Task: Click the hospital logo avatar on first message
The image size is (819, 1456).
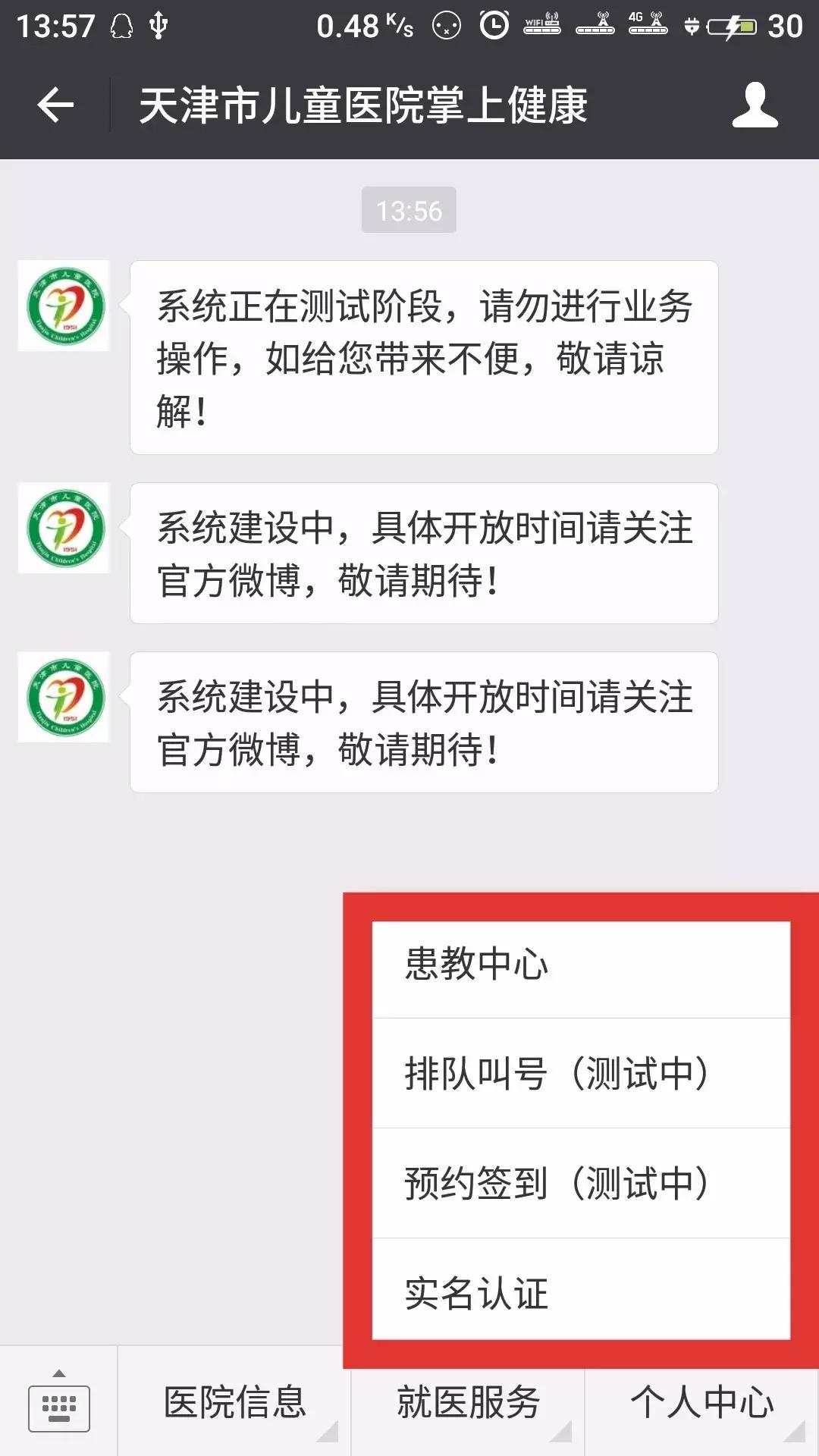Action: (x=64, y=305)
